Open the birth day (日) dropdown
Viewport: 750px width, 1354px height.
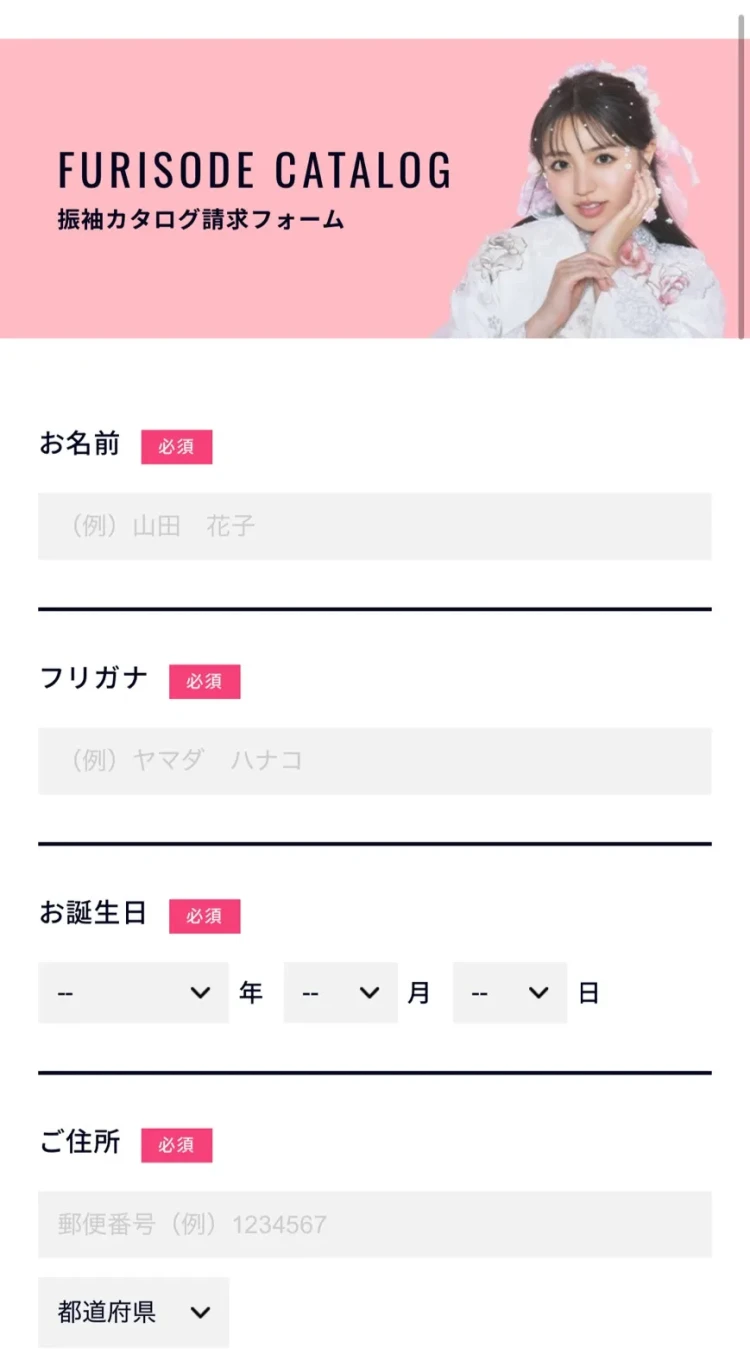point(509,993)
